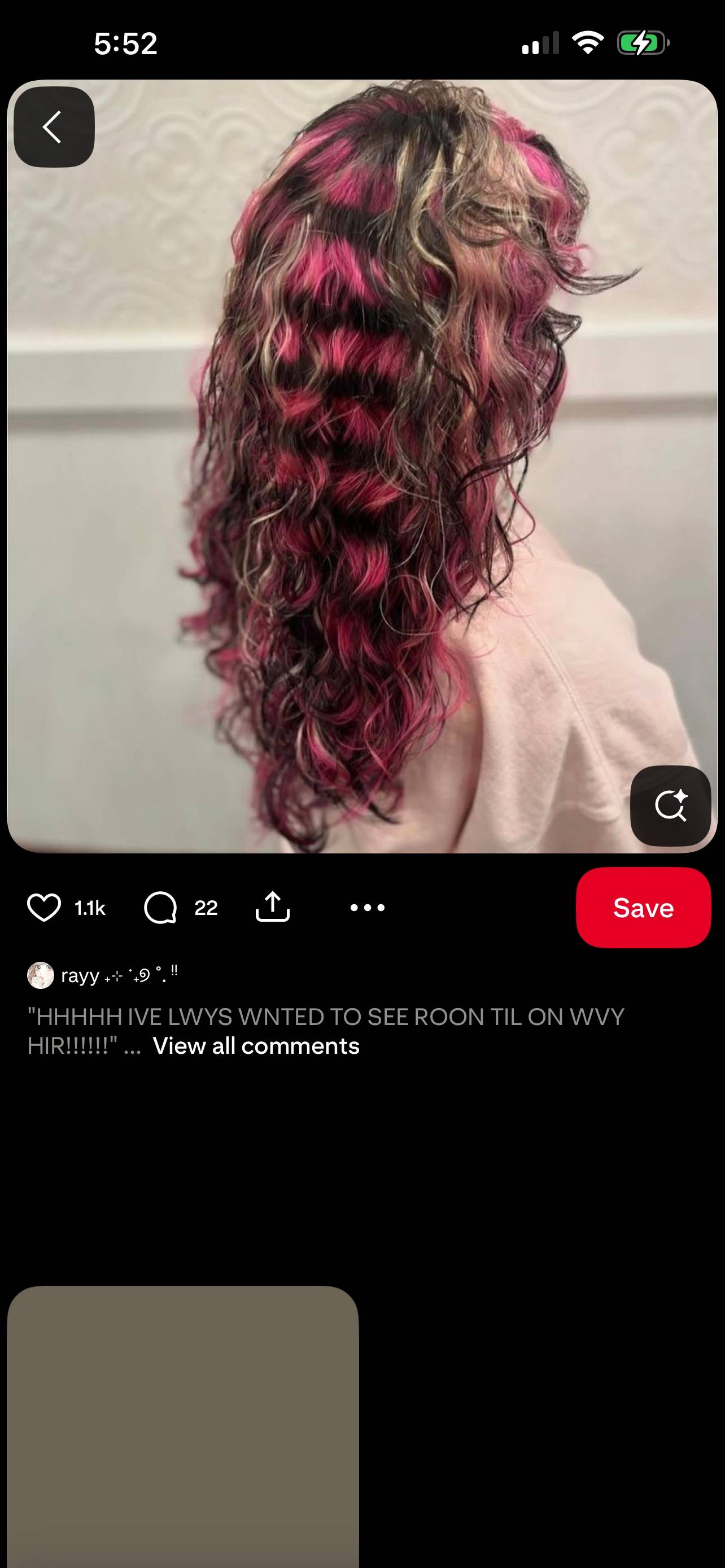The height and width of the screenshot is (1568, 725).
Task: Share this pin
Action: (x=273, y=906)
